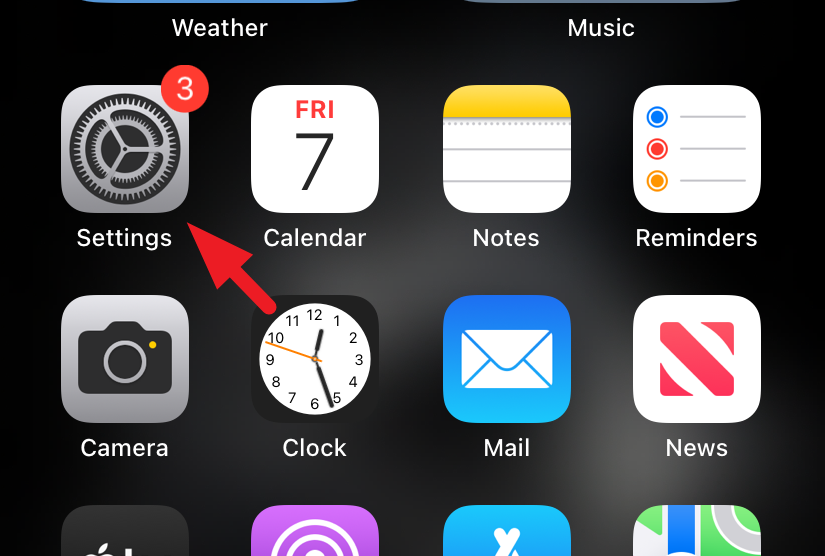Image resolution: width=825 pixels, height=556 pixels.
Task: Open the purple Podcasts app
Action: (x=315, y=533)
